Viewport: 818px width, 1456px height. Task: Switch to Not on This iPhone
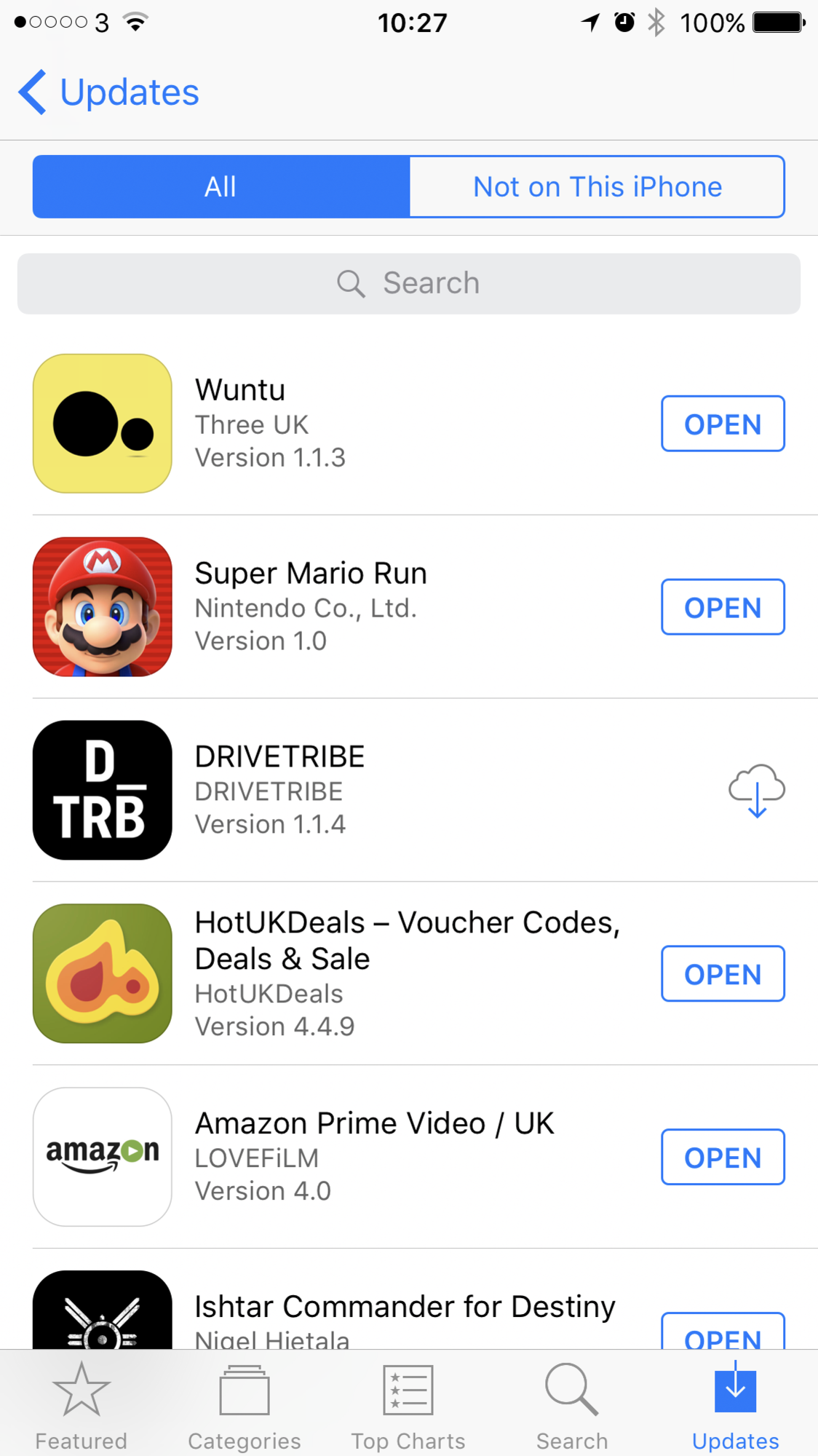[x=597, y=187]
